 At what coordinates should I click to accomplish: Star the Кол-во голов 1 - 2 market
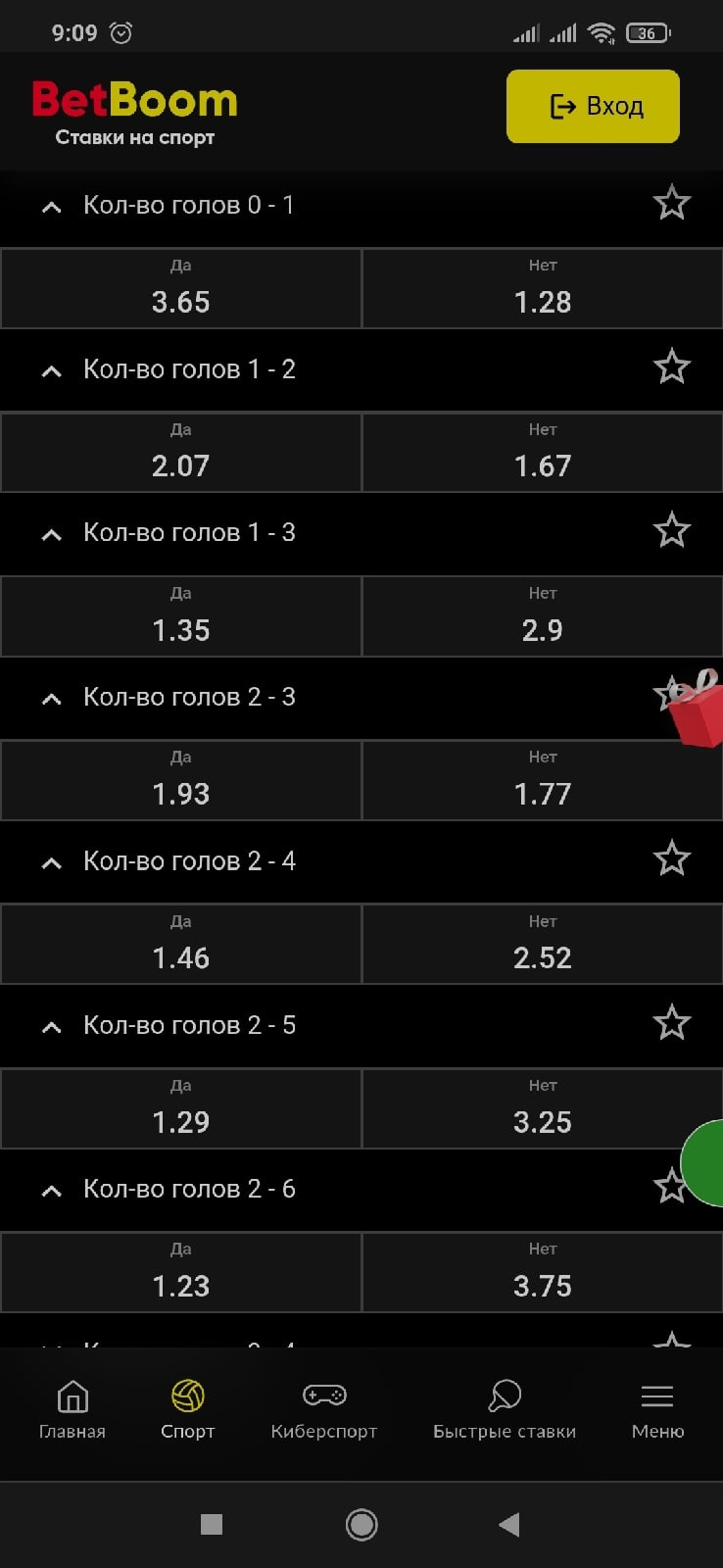tap(672, 367)
